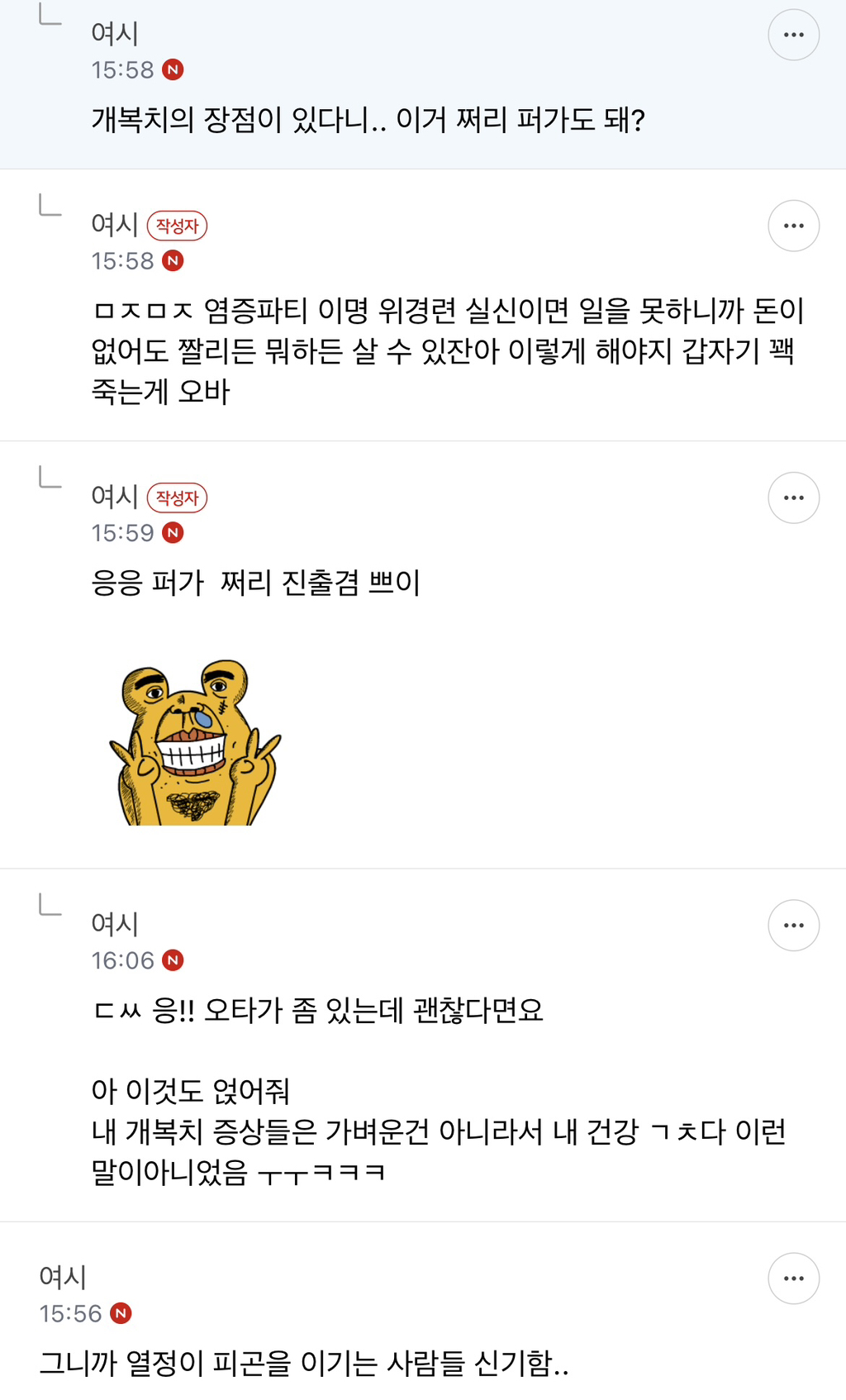Open the overflow menu on the 16:06 comment

793,925
